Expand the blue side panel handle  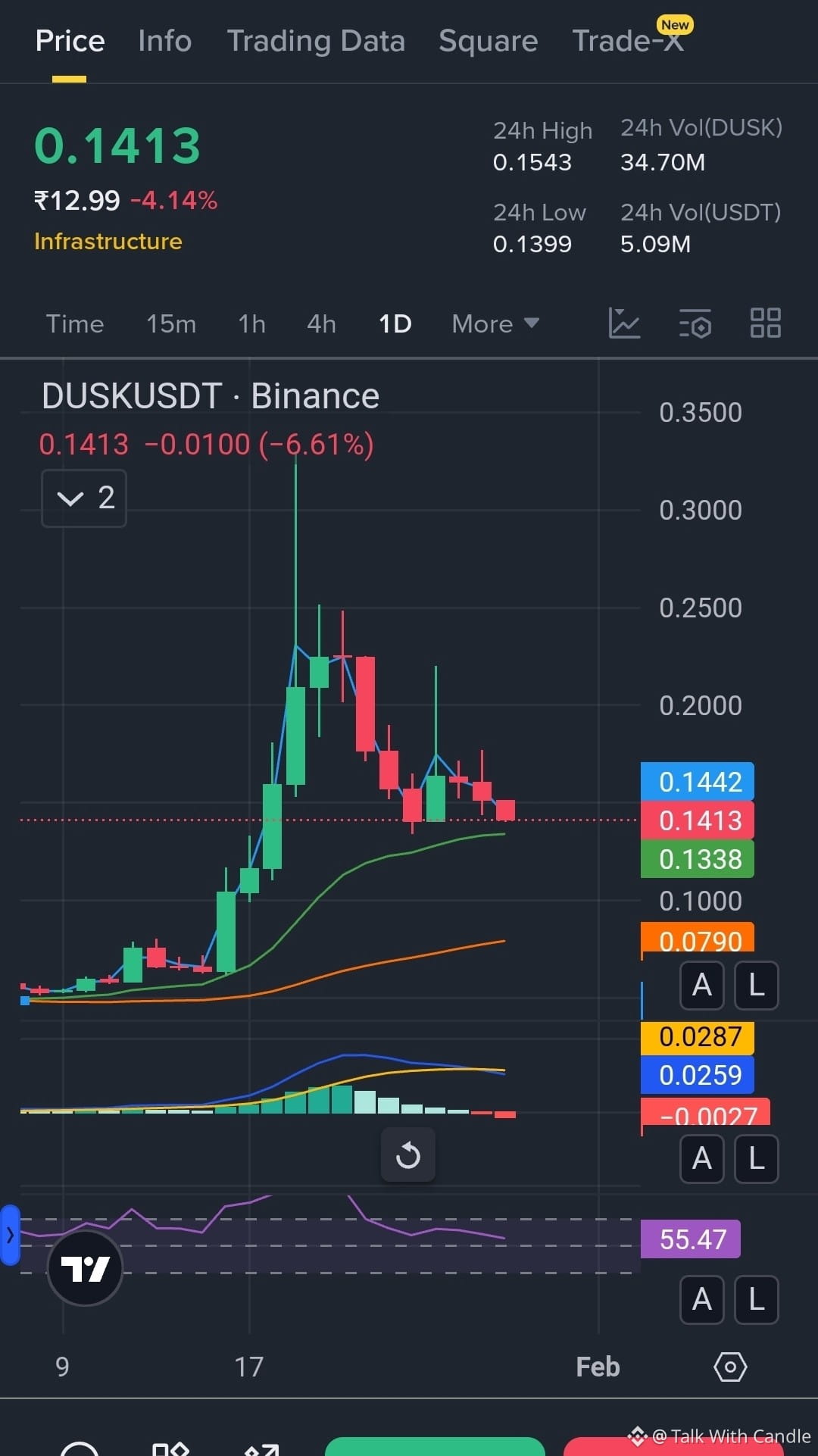(10, 1235)
